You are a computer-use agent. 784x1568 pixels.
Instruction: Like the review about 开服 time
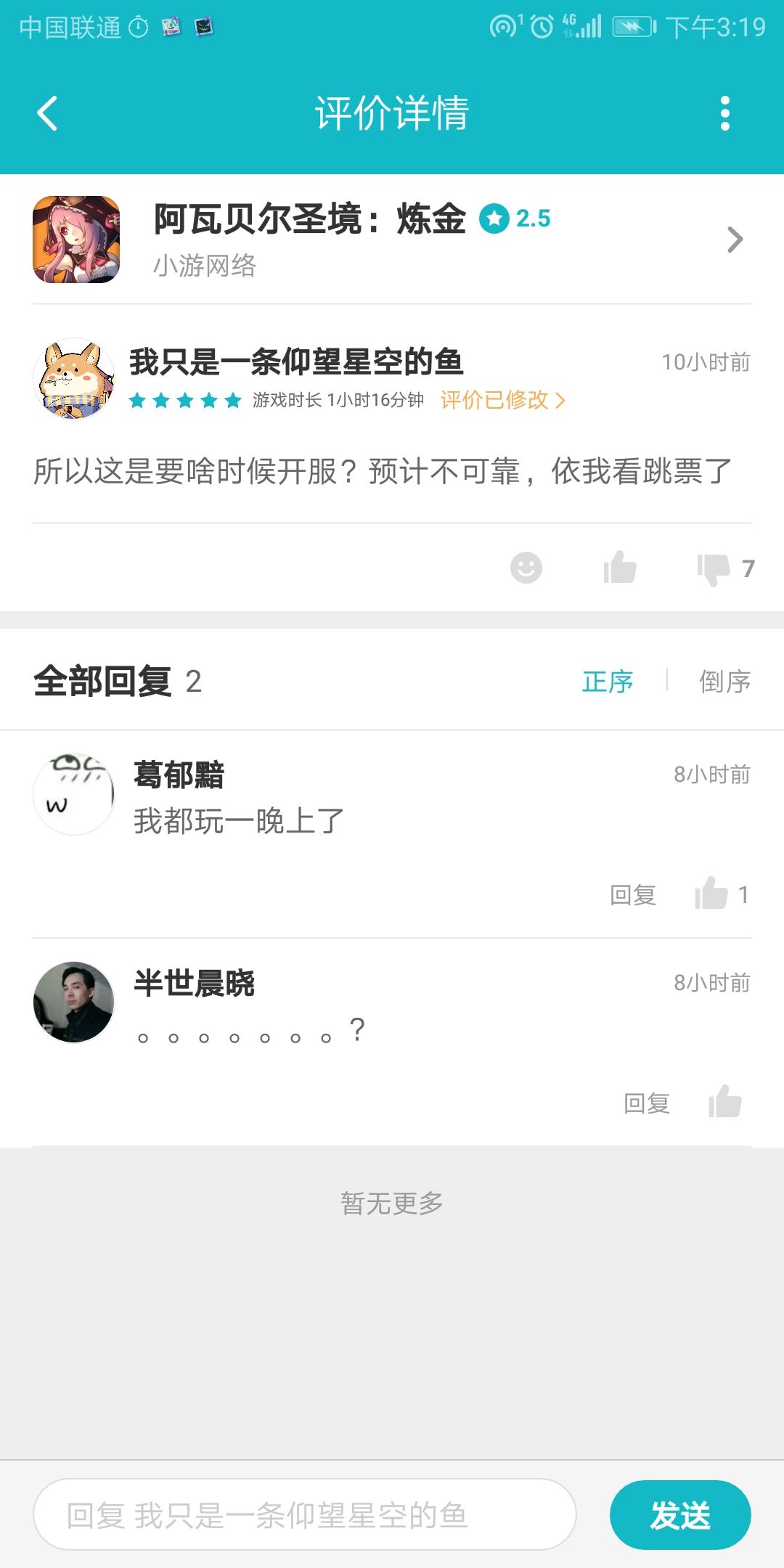click(x=620, y=568)
